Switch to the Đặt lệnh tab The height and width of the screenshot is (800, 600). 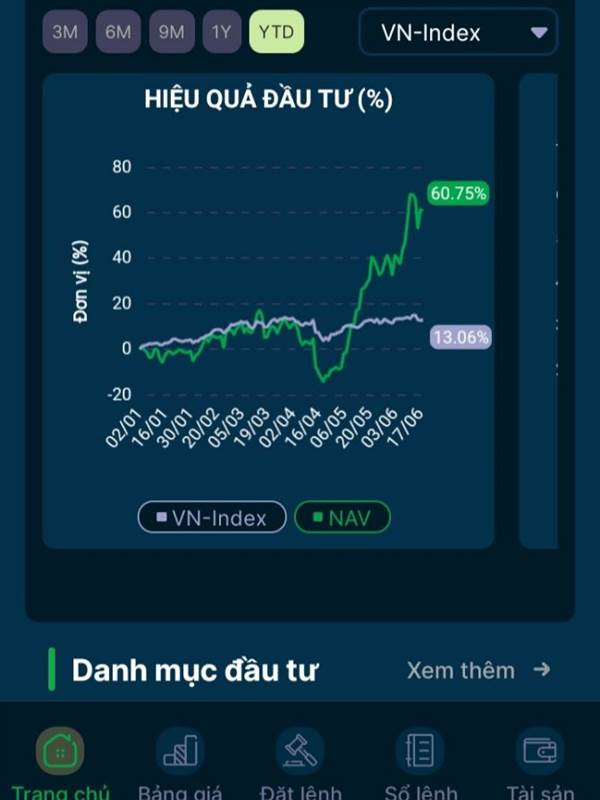point(301,762)
